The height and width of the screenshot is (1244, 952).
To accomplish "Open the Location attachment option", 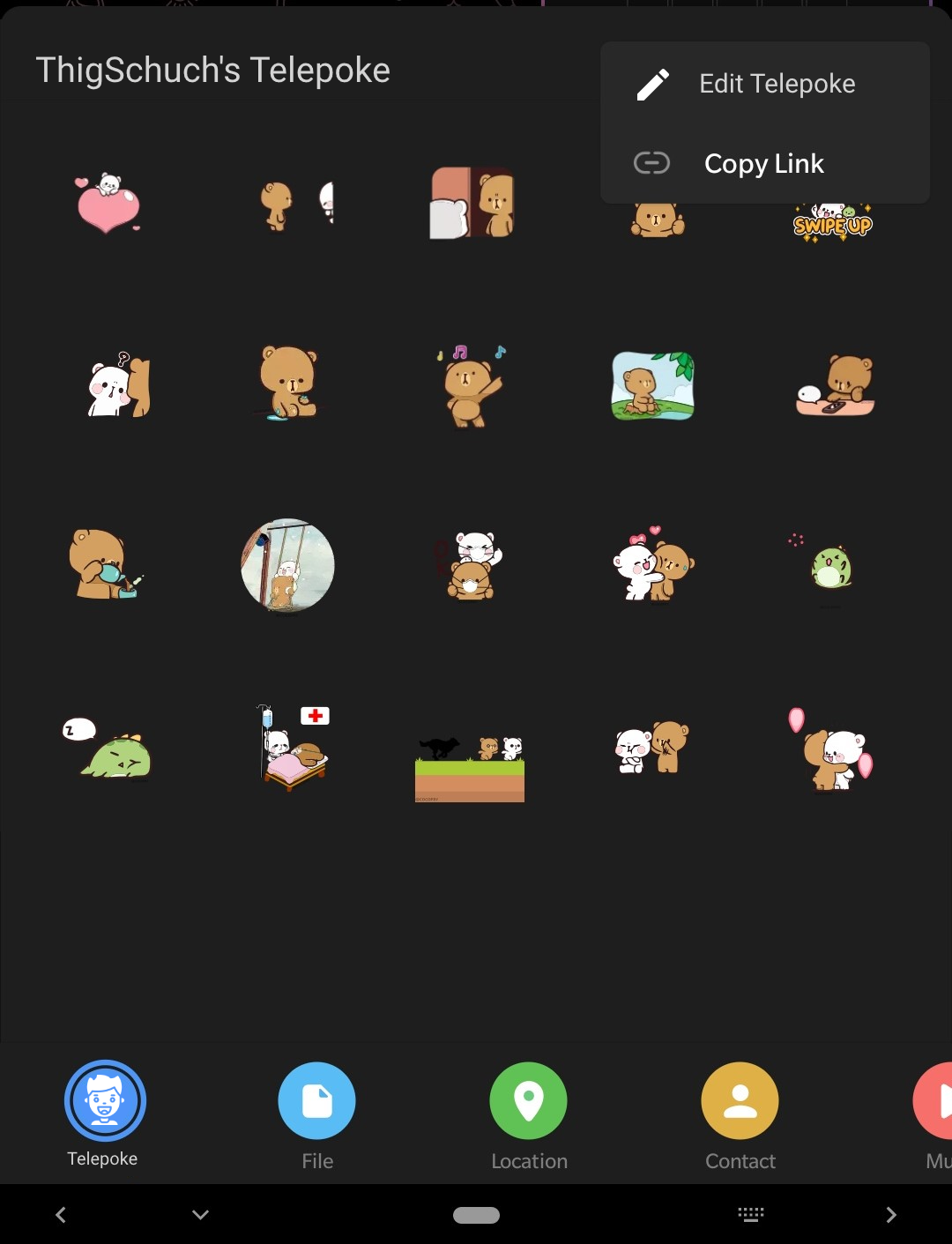I will [x=528, y=1102].
